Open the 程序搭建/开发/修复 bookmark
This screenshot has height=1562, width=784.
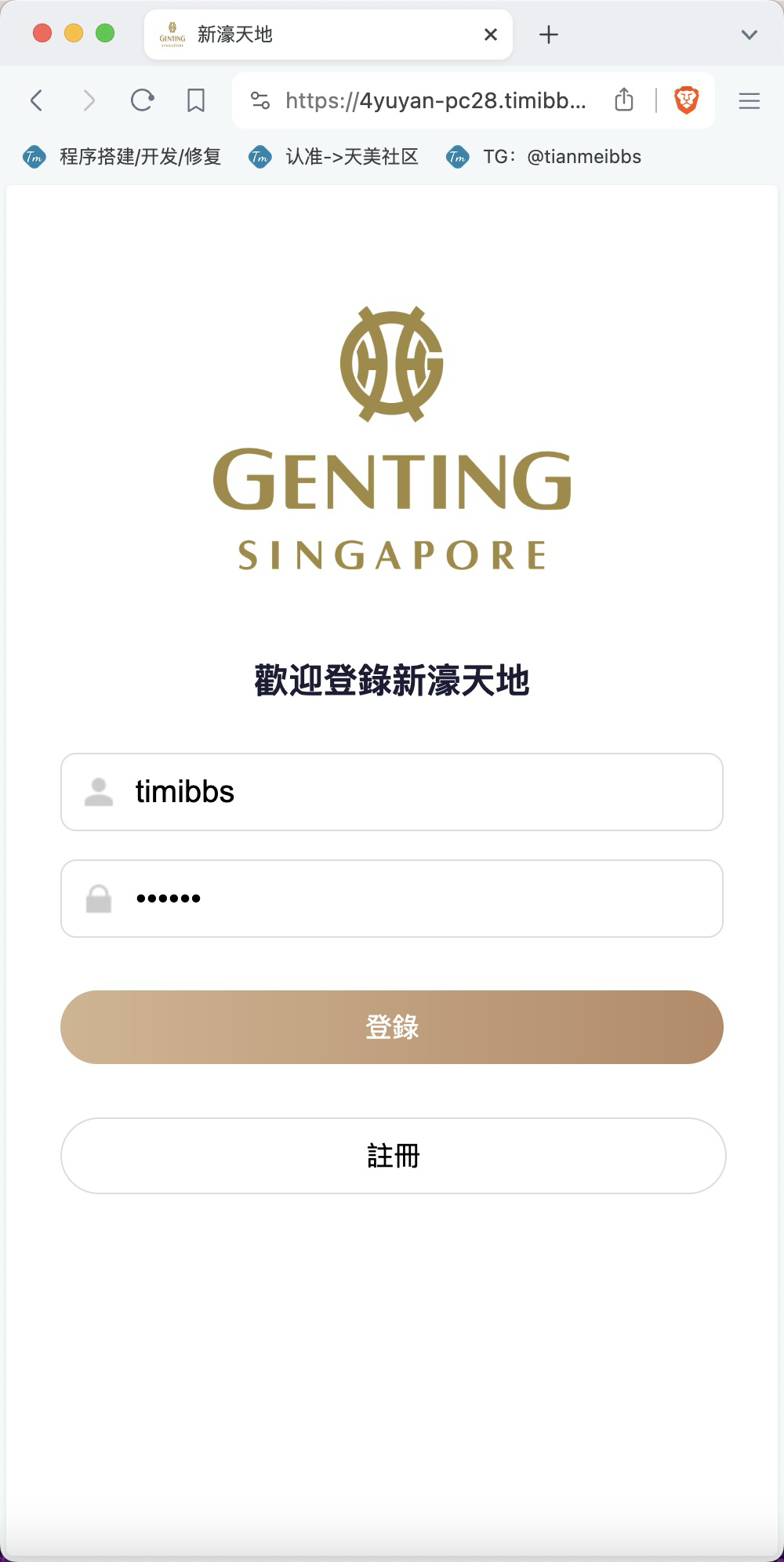coord(122,157)
